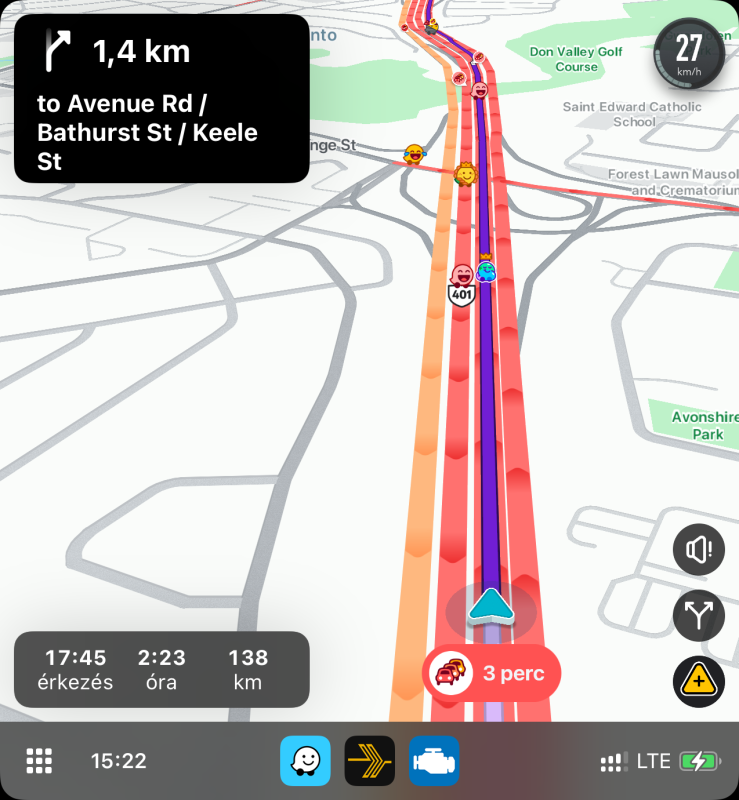Mute the navigation sound alerts

click(699, 549)
